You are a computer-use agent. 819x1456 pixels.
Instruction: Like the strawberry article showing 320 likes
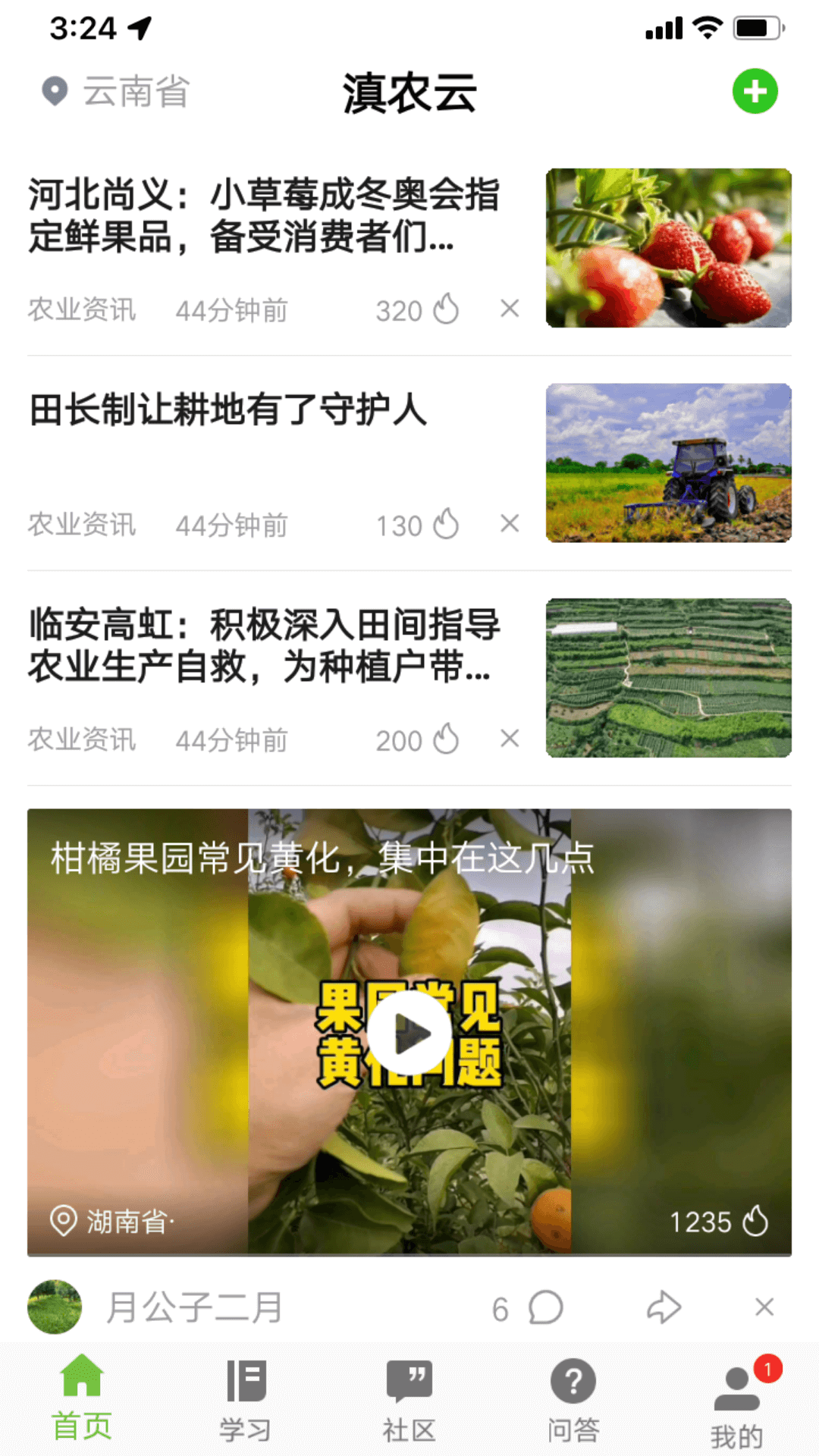pyautogui.click(x=447, y=309)
